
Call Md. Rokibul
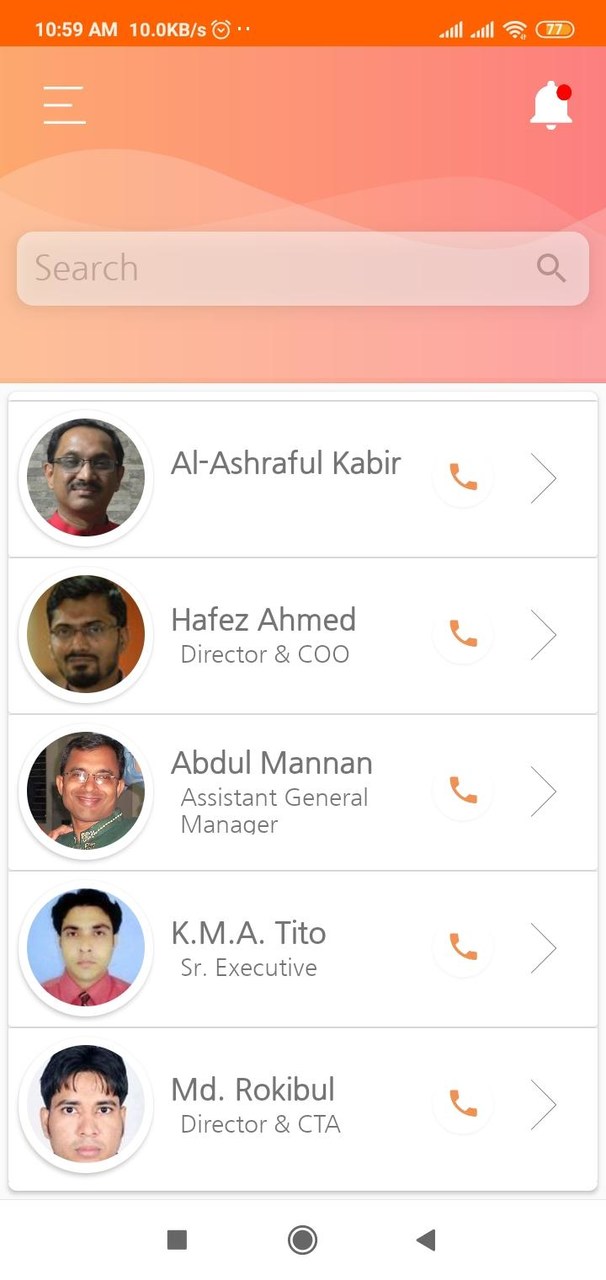[463, 1104]
